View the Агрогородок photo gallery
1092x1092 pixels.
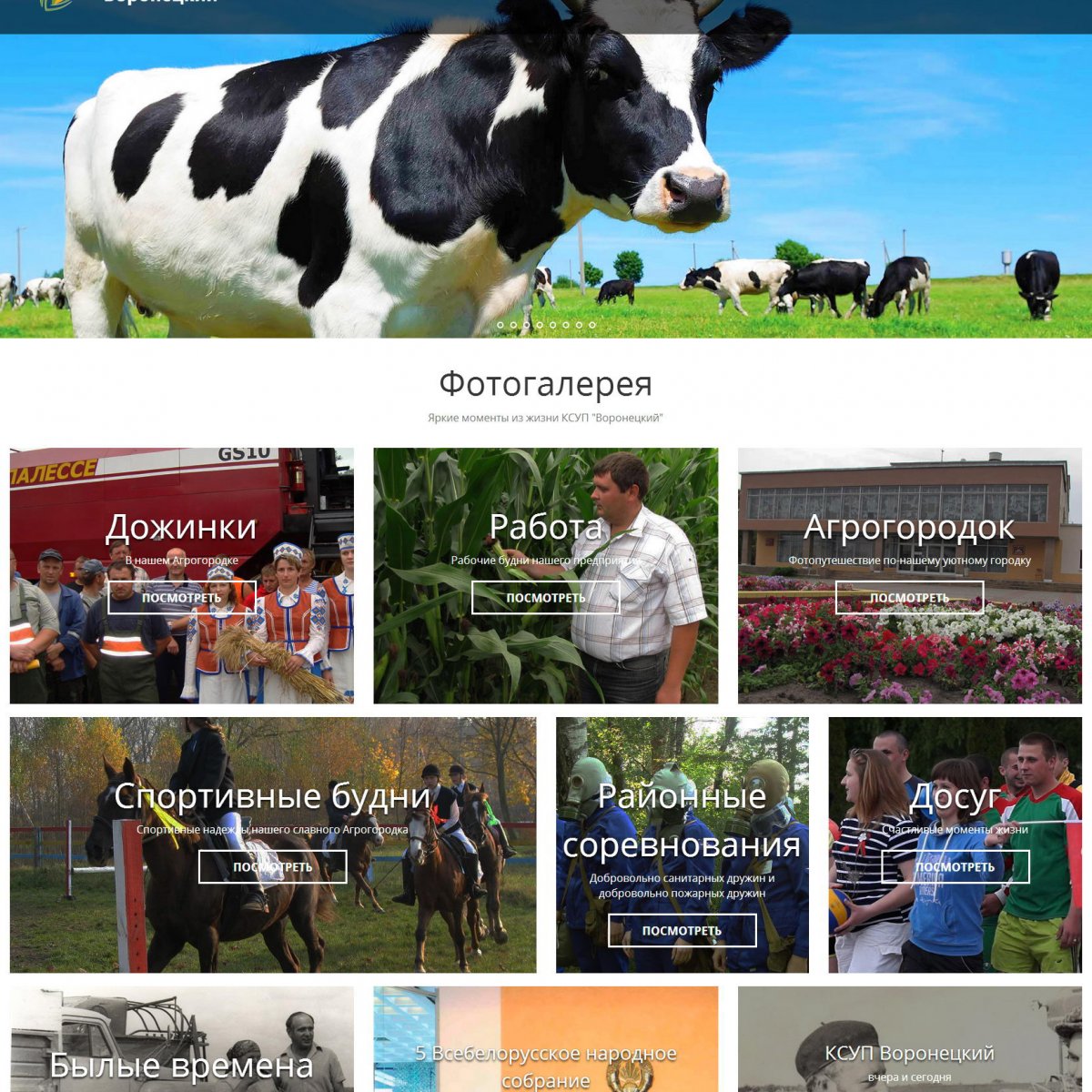click(x=909, y=598)
